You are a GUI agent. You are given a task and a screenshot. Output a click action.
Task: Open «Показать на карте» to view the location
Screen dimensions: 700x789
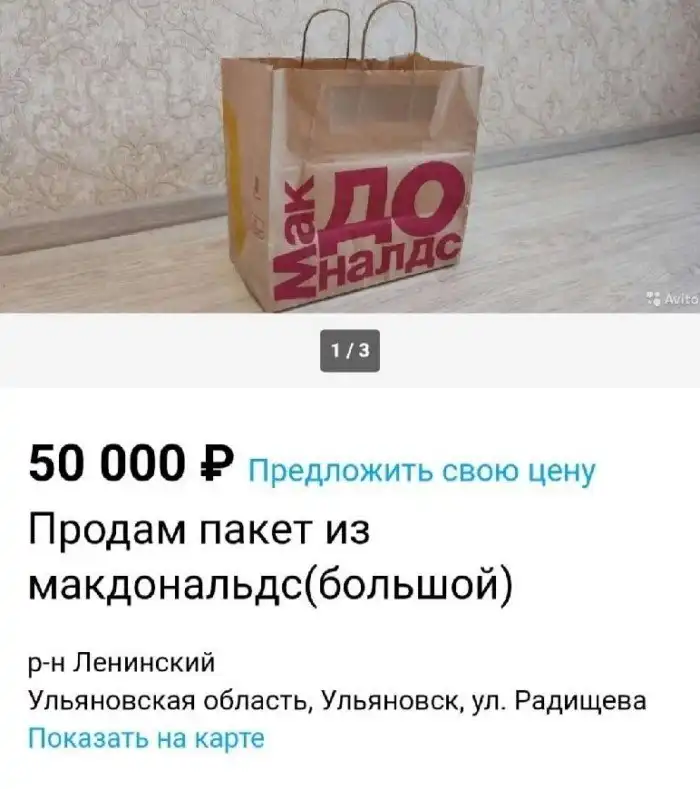[x=146, y=739]
